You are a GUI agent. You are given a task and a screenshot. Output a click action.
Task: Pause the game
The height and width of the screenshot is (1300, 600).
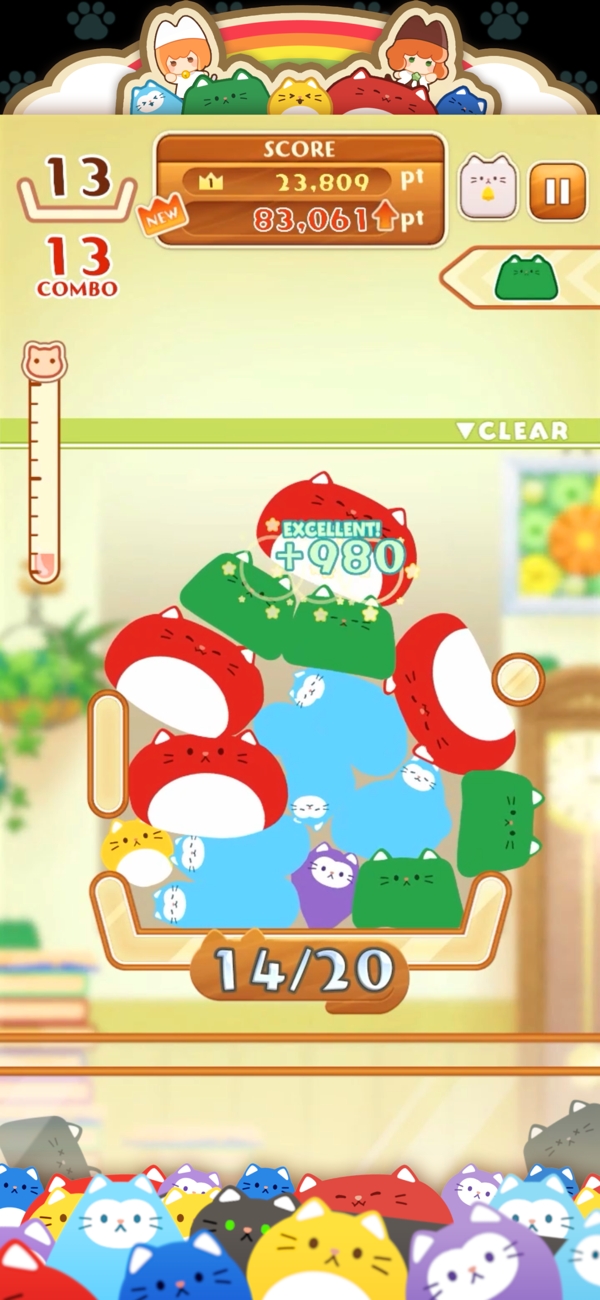(557, 190)
